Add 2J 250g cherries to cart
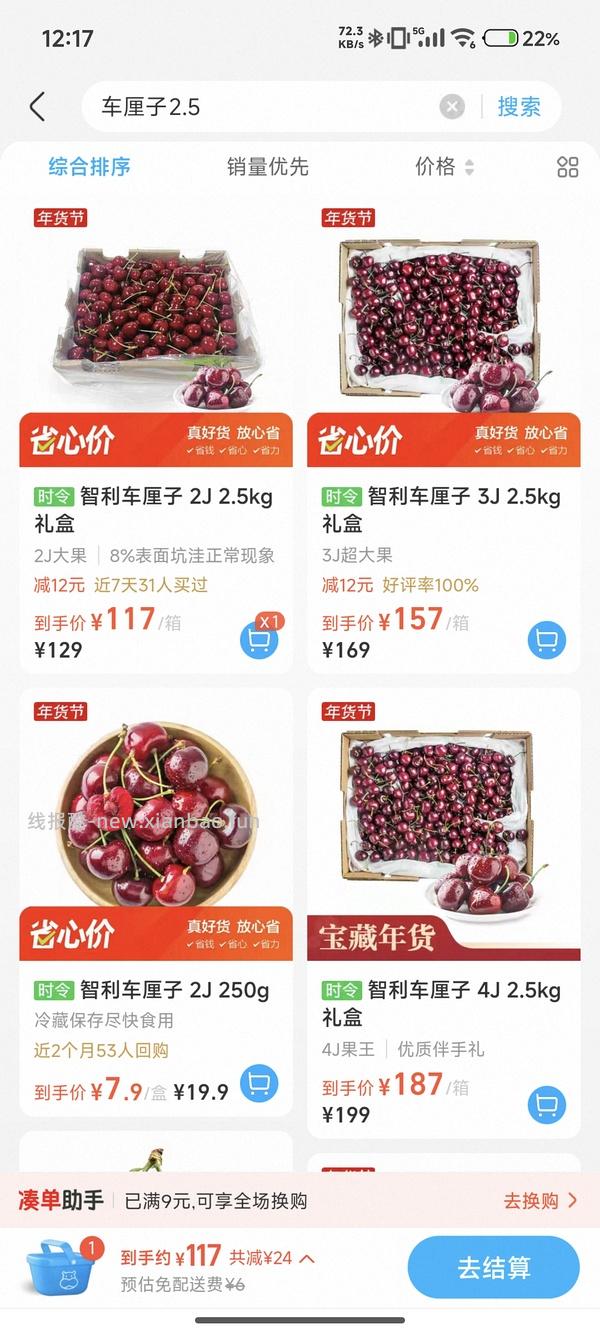Screen dimensions: 600x1333 pyautogui.click(x=259, y=1083)
